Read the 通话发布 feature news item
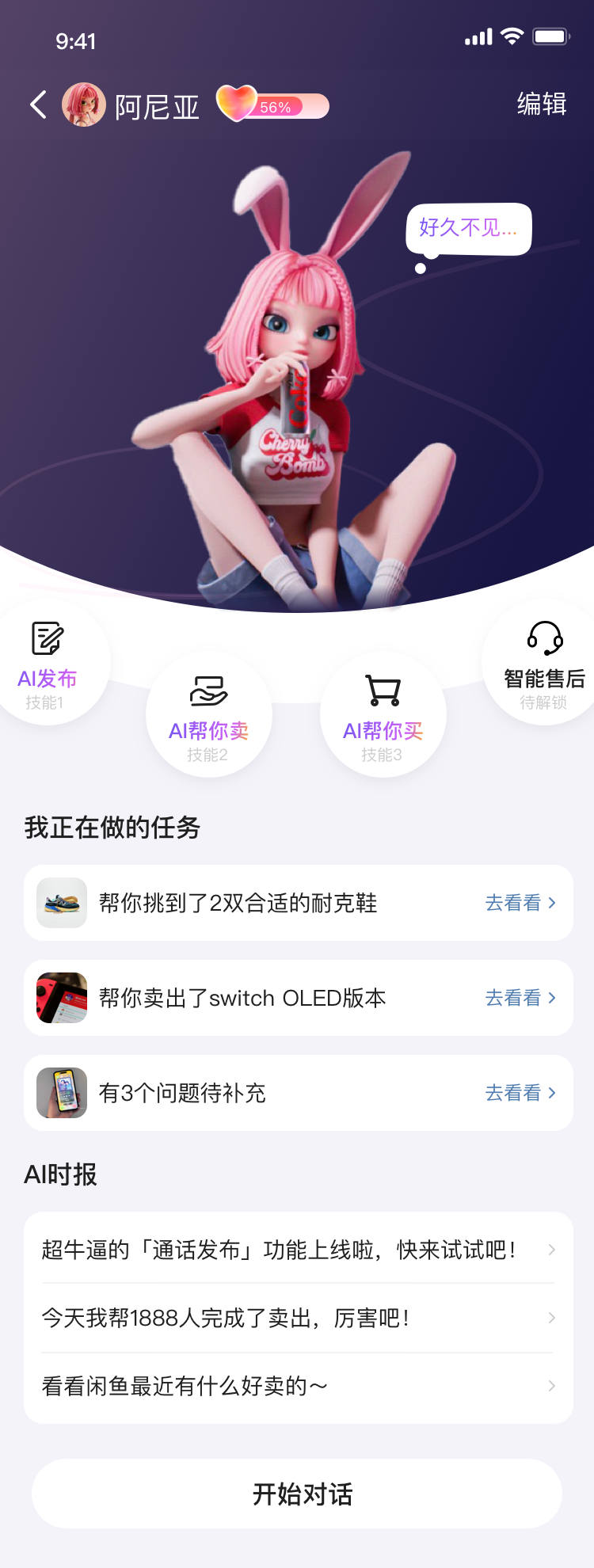 click(298, 1250)
